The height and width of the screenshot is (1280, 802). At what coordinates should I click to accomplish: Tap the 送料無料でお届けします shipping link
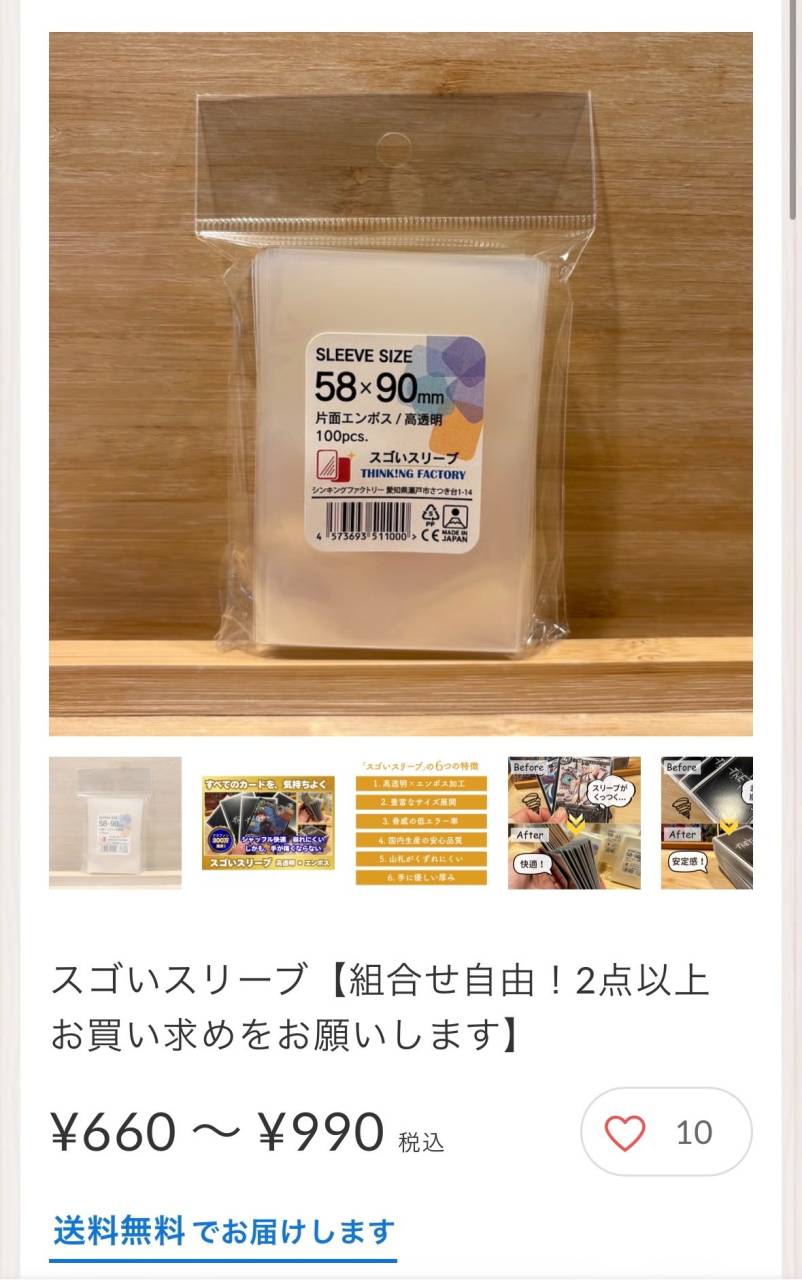tap(224, 1230)
